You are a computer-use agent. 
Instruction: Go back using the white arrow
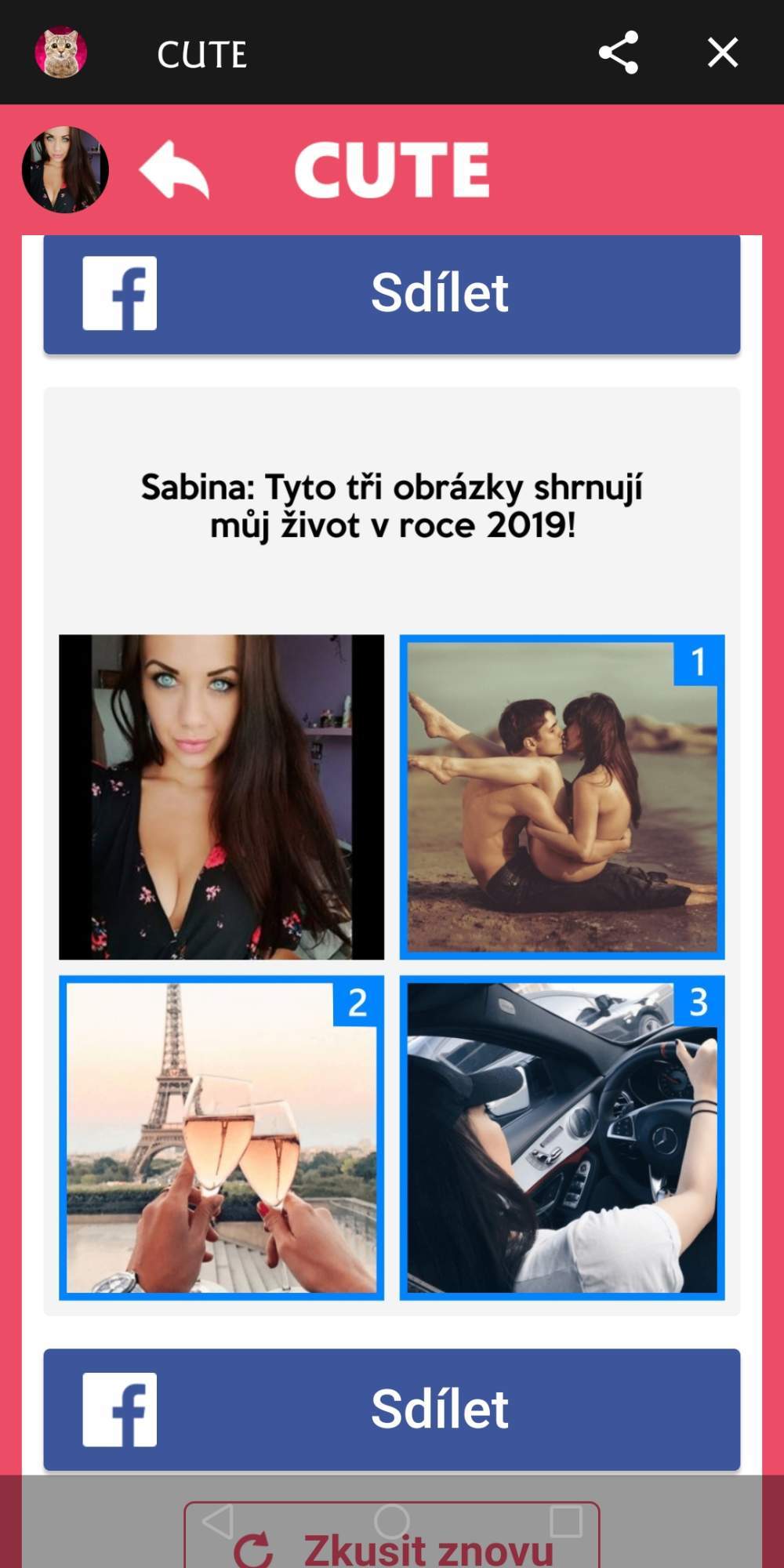point(174,170)
